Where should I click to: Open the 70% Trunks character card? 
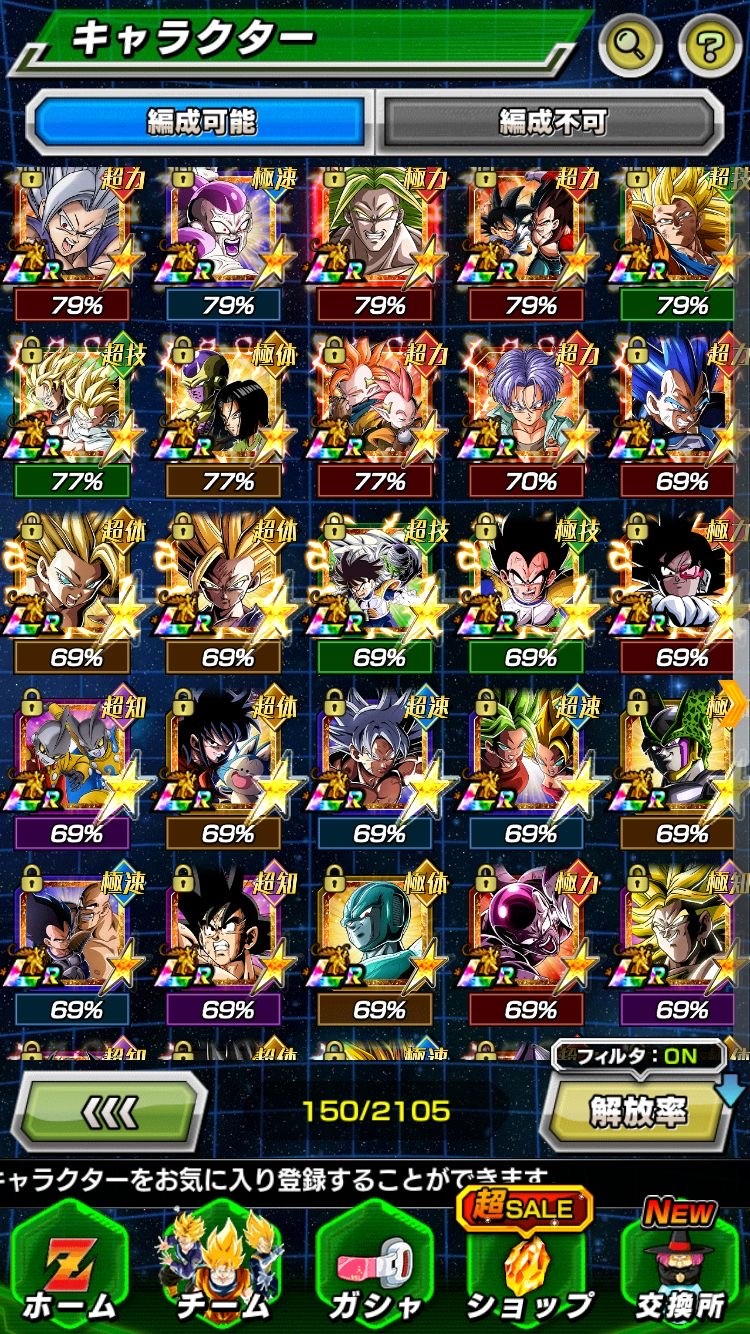click(x=529, y=404)
